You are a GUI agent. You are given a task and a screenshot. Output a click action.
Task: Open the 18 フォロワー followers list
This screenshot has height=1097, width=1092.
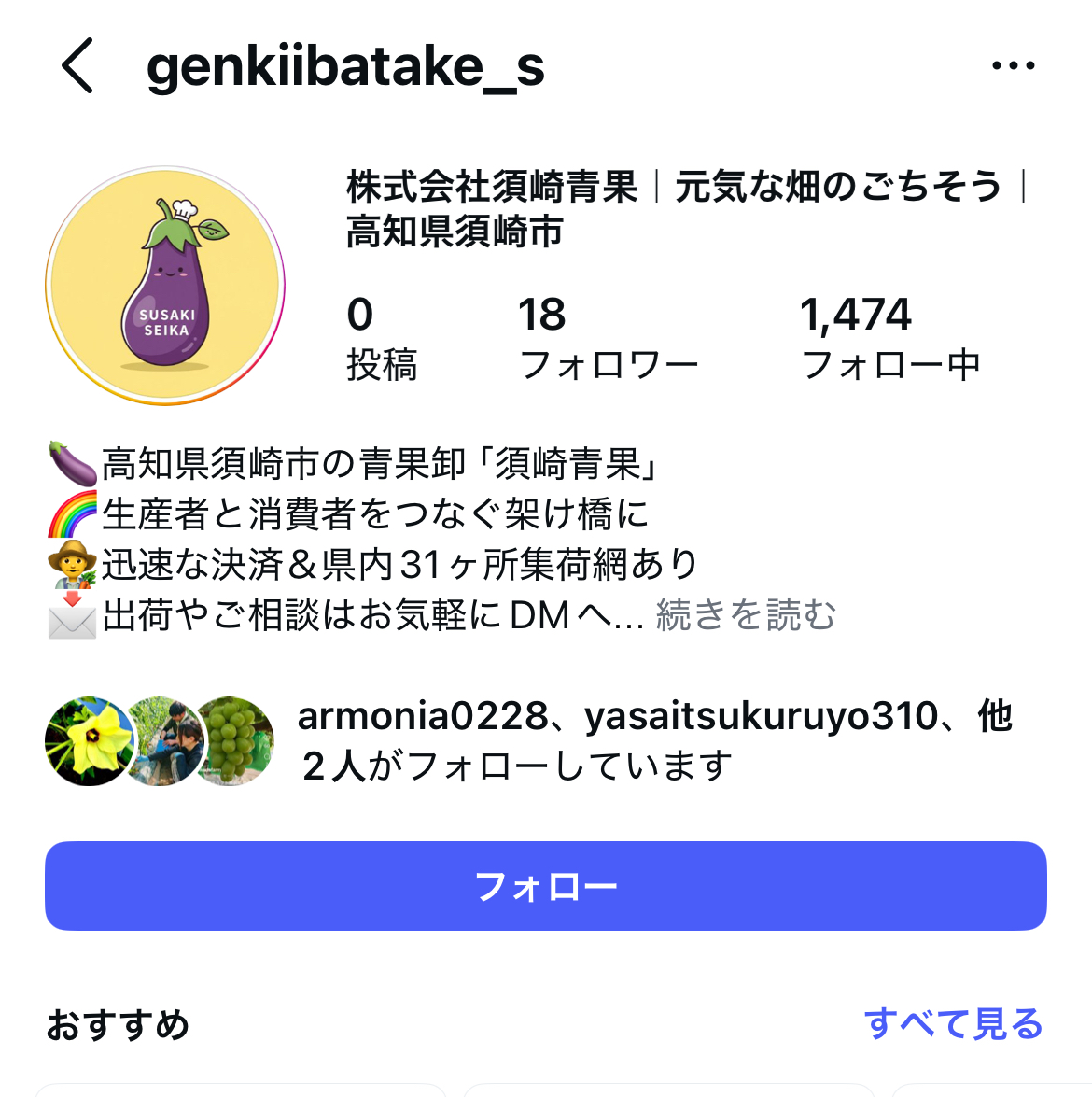click(x=608, y=338)
